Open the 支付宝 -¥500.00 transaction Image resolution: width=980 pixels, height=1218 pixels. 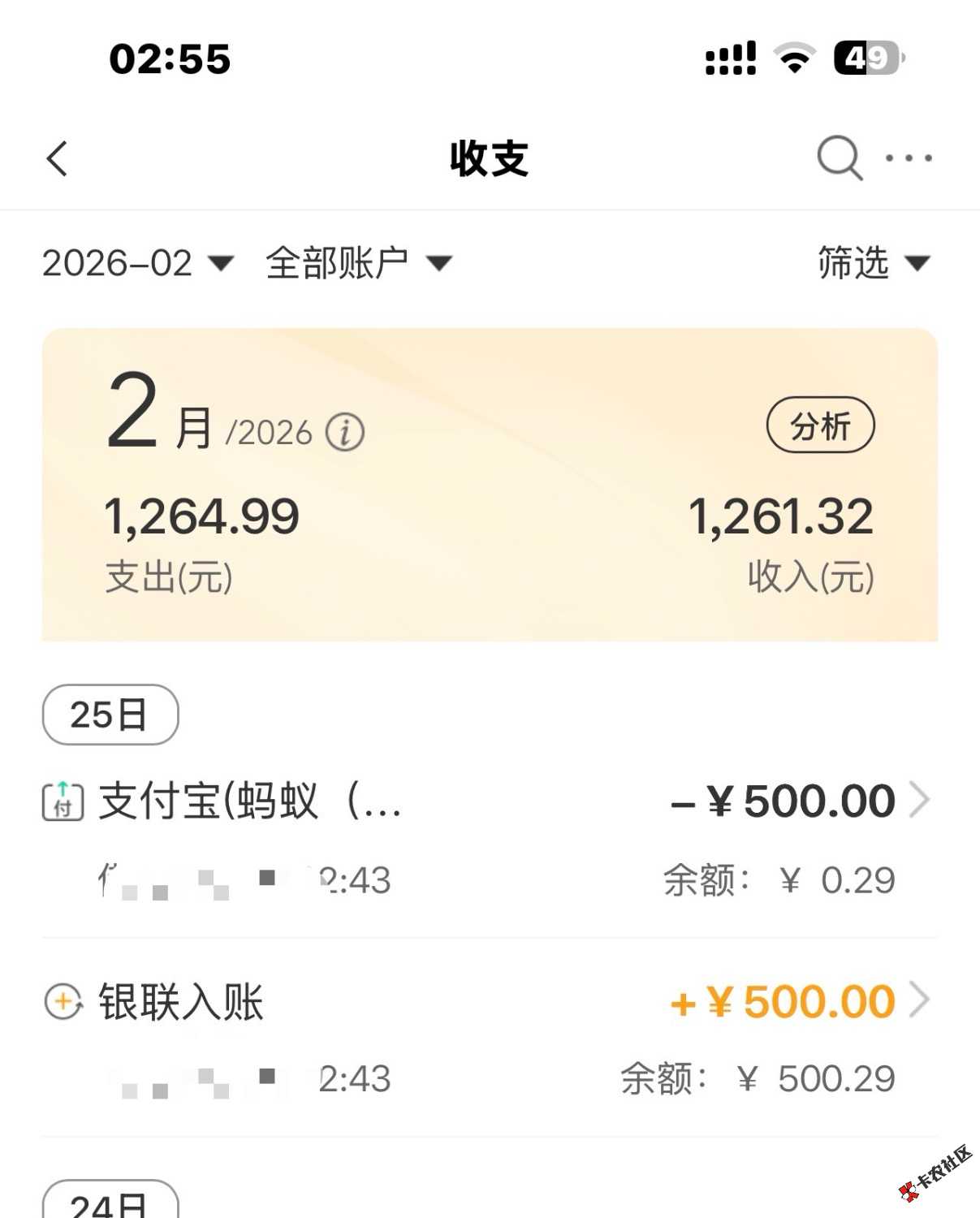click(487, 836)
